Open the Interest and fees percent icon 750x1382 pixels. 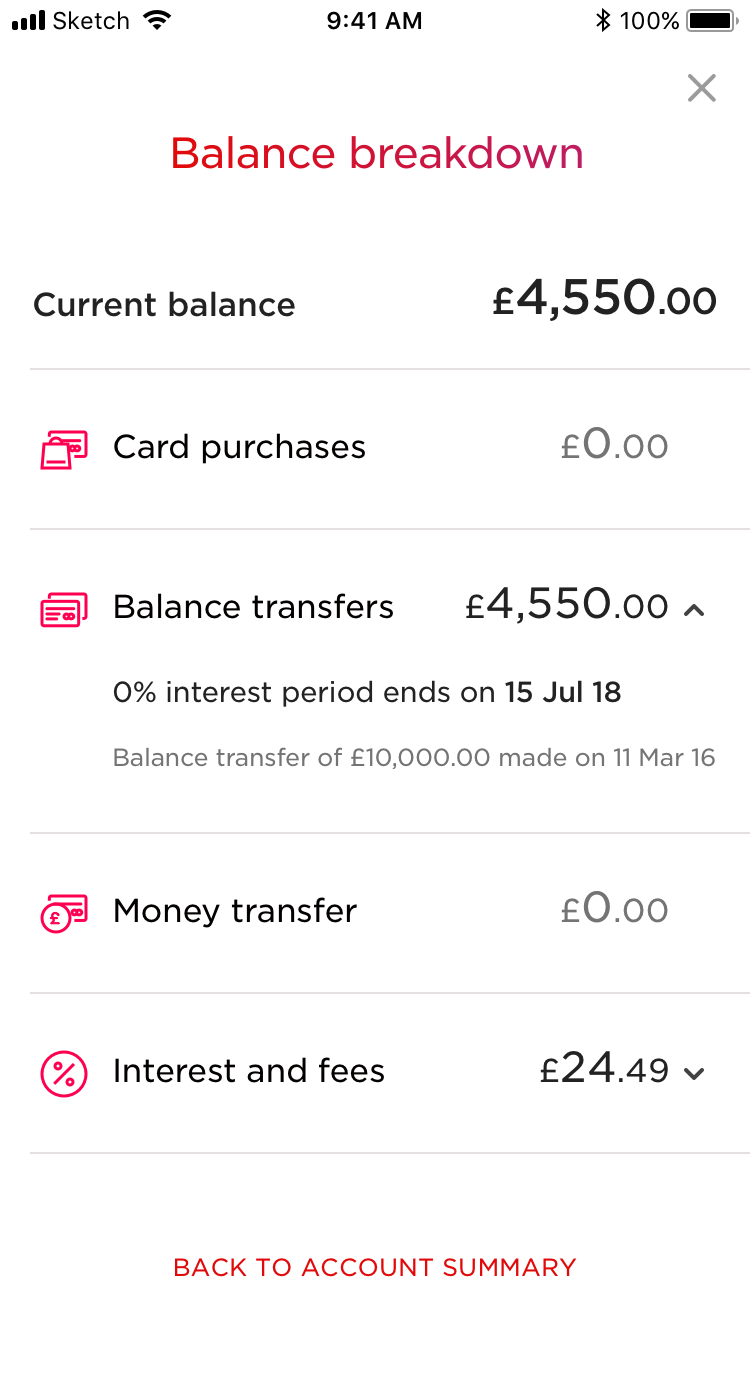[x=63, y=1070]
